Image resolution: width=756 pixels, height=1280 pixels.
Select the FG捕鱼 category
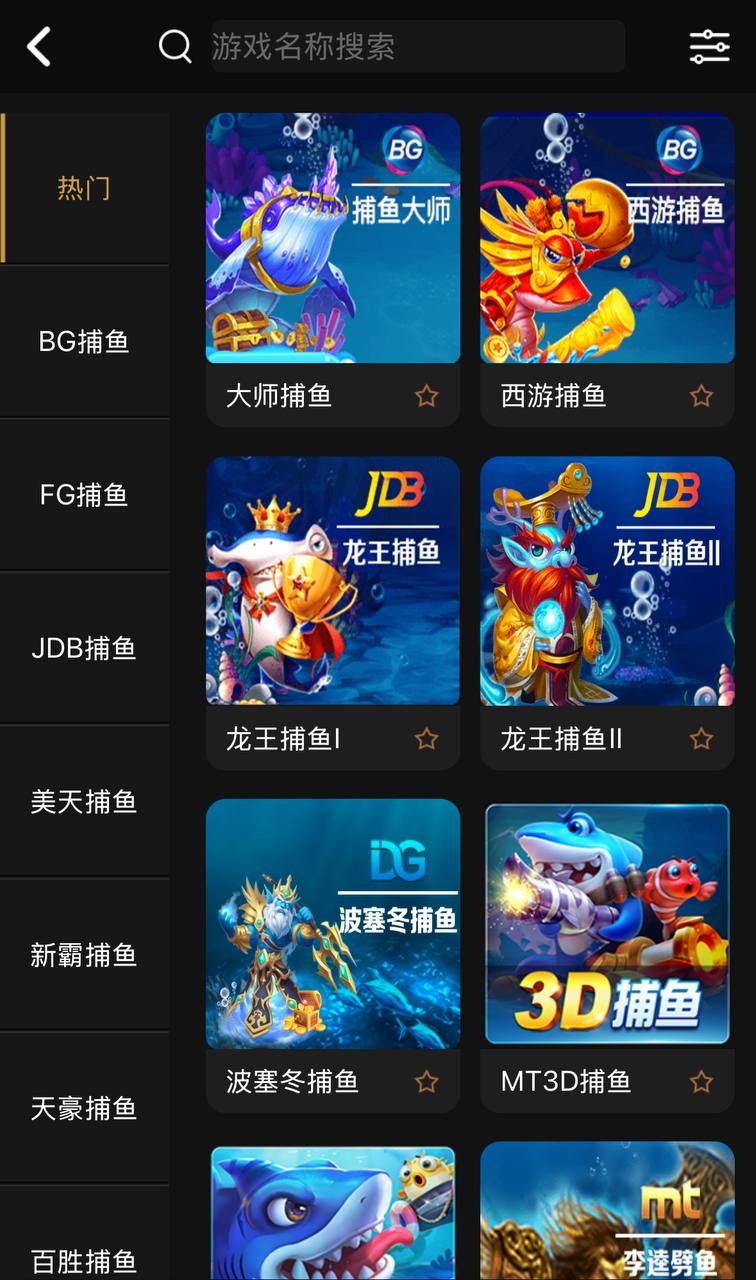click(84, 495)
